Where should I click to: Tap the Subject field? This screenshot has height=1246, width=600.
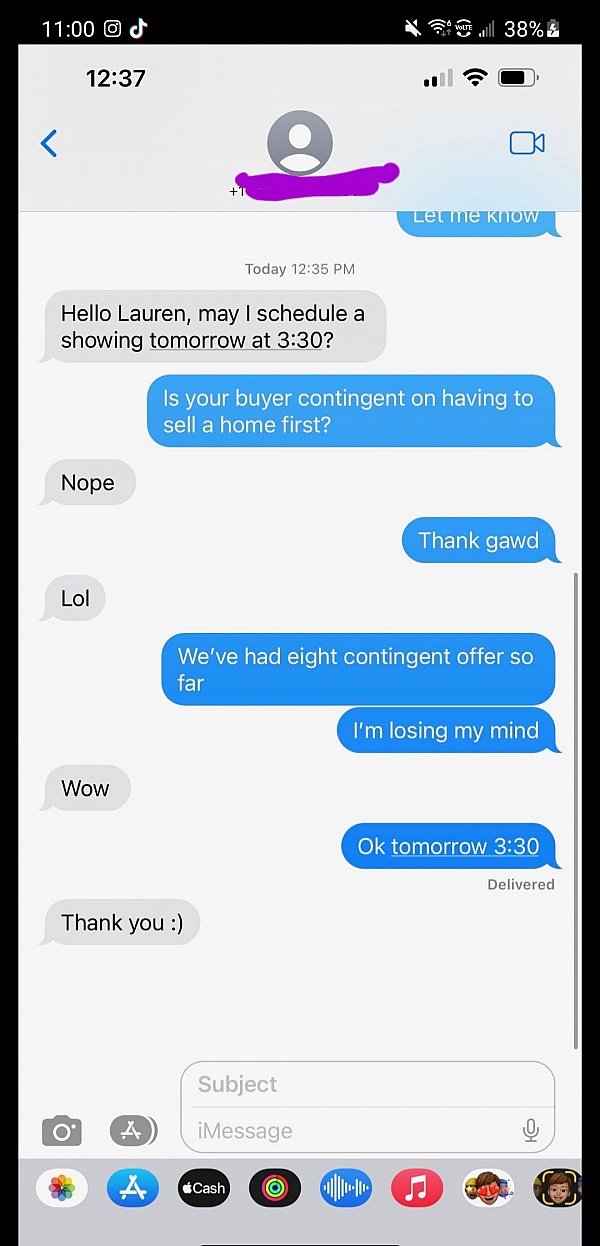tap(367, 1084)
